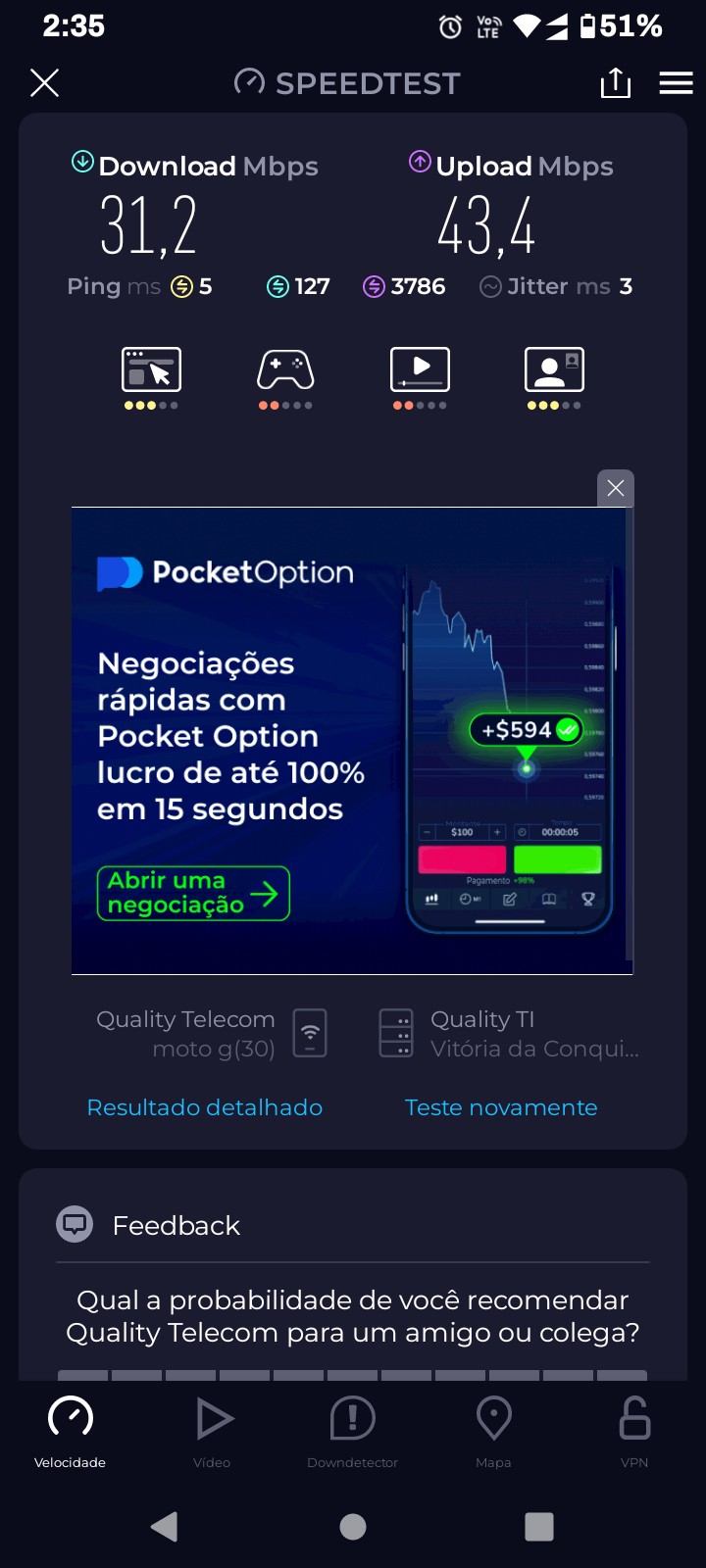This screenshot has width=706, height=1568.
Task: Select the VPN tab
Action: [x=634, y=1432]
